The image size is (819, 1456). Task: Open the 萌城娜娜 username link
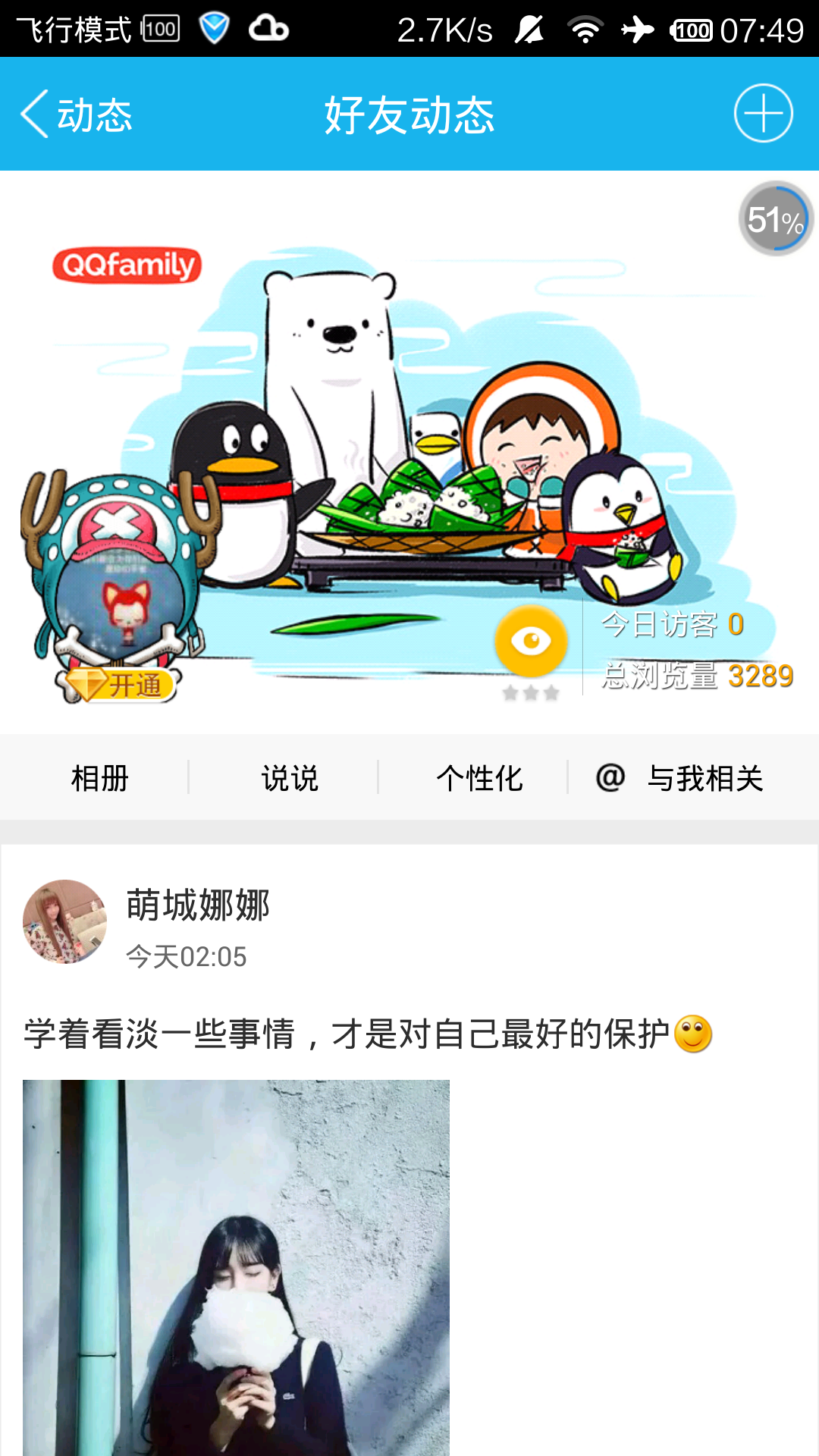coord(198,905)
